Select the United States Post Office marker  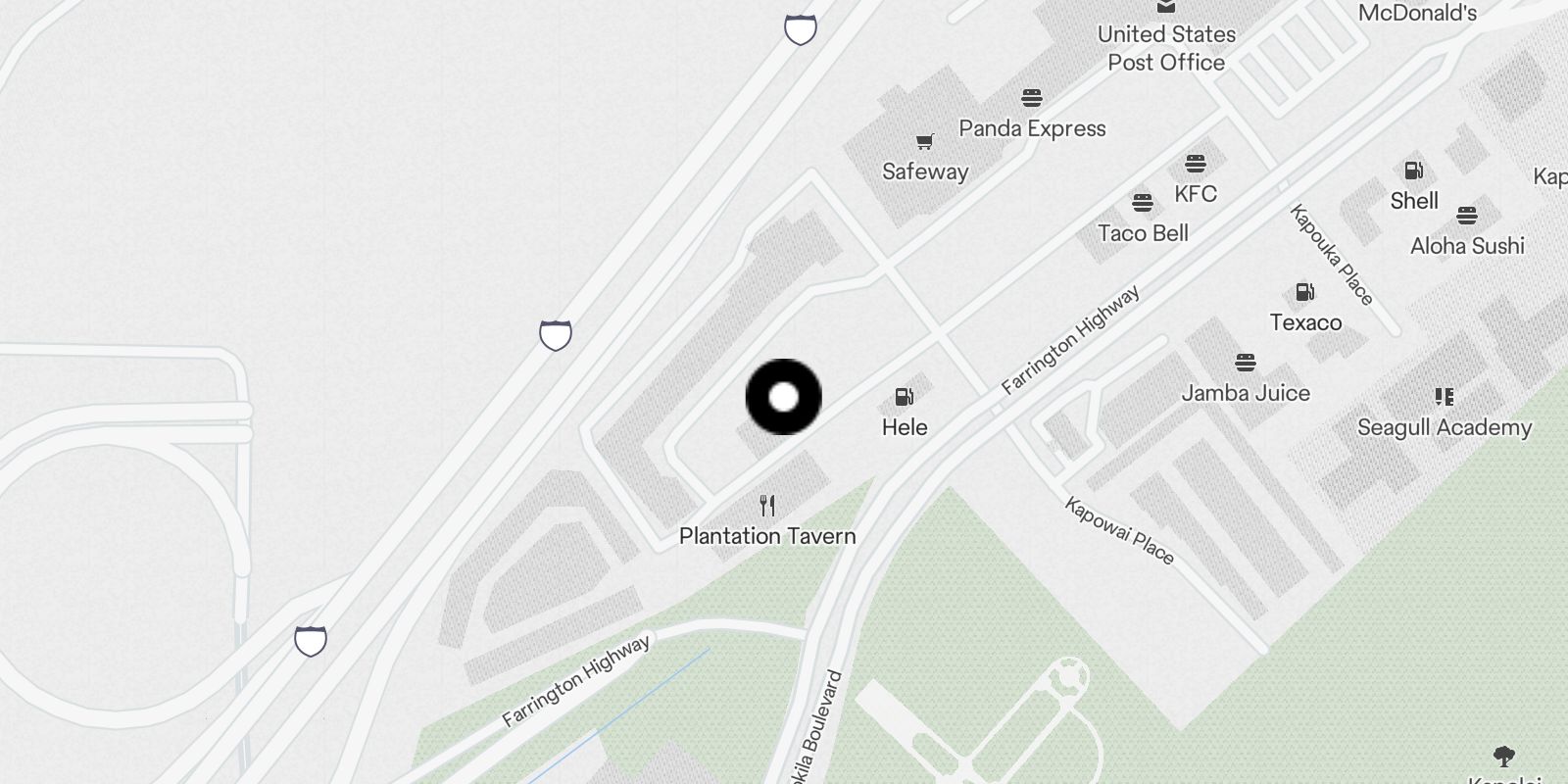coord(1165,8)
